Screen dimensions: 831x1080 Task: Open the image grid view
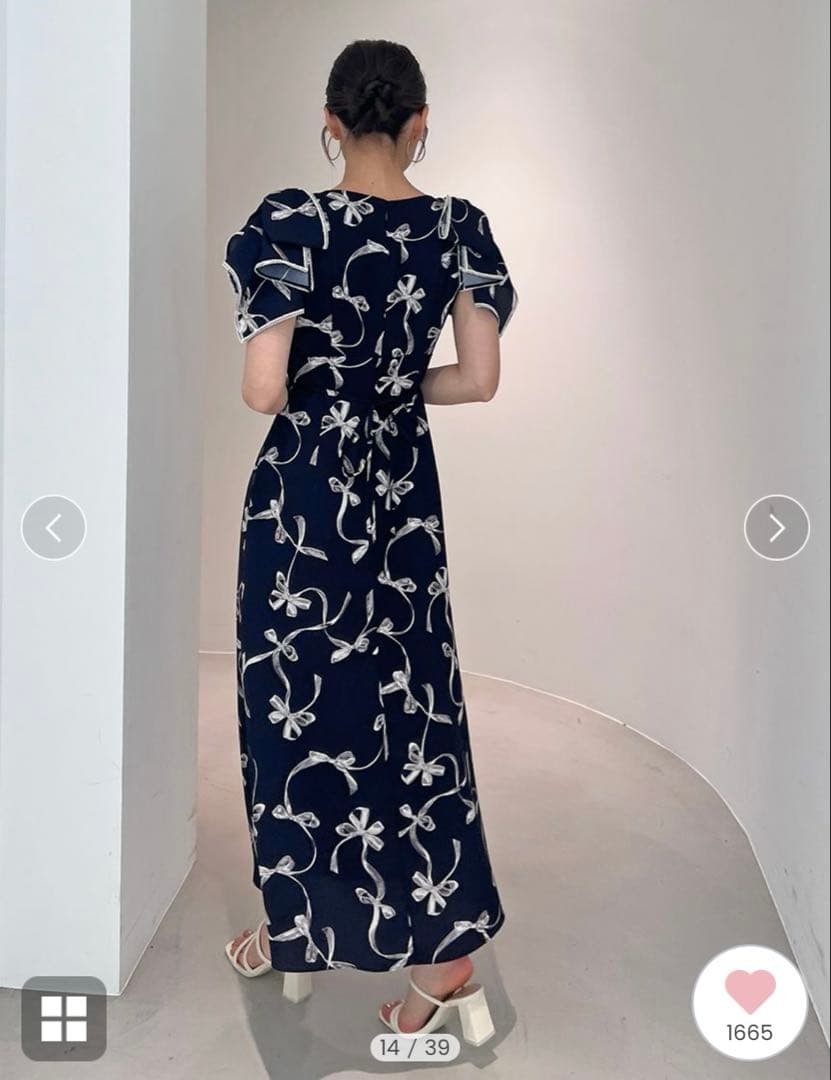pyautogui.click(x=64, y=1017)
